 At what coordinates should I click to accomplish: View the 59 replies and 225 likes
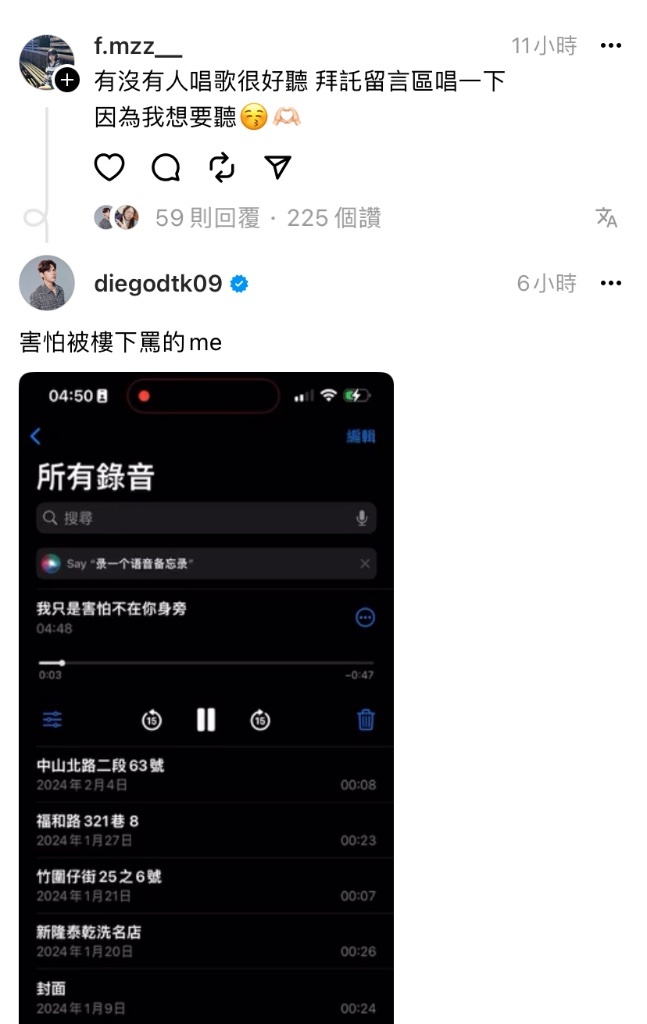[267, 218]
